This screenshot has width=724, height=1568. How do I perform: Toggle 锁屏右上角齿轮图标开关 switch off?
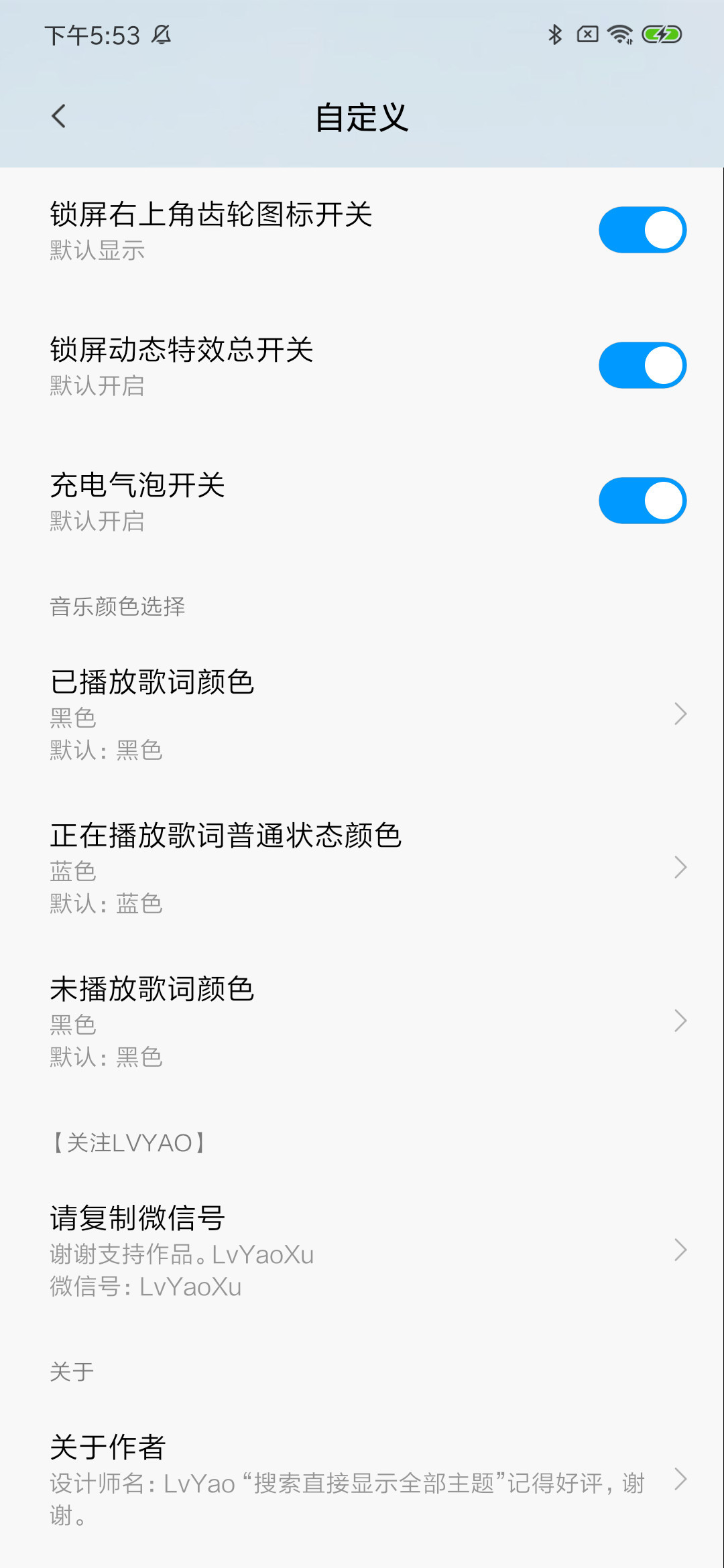642,230
